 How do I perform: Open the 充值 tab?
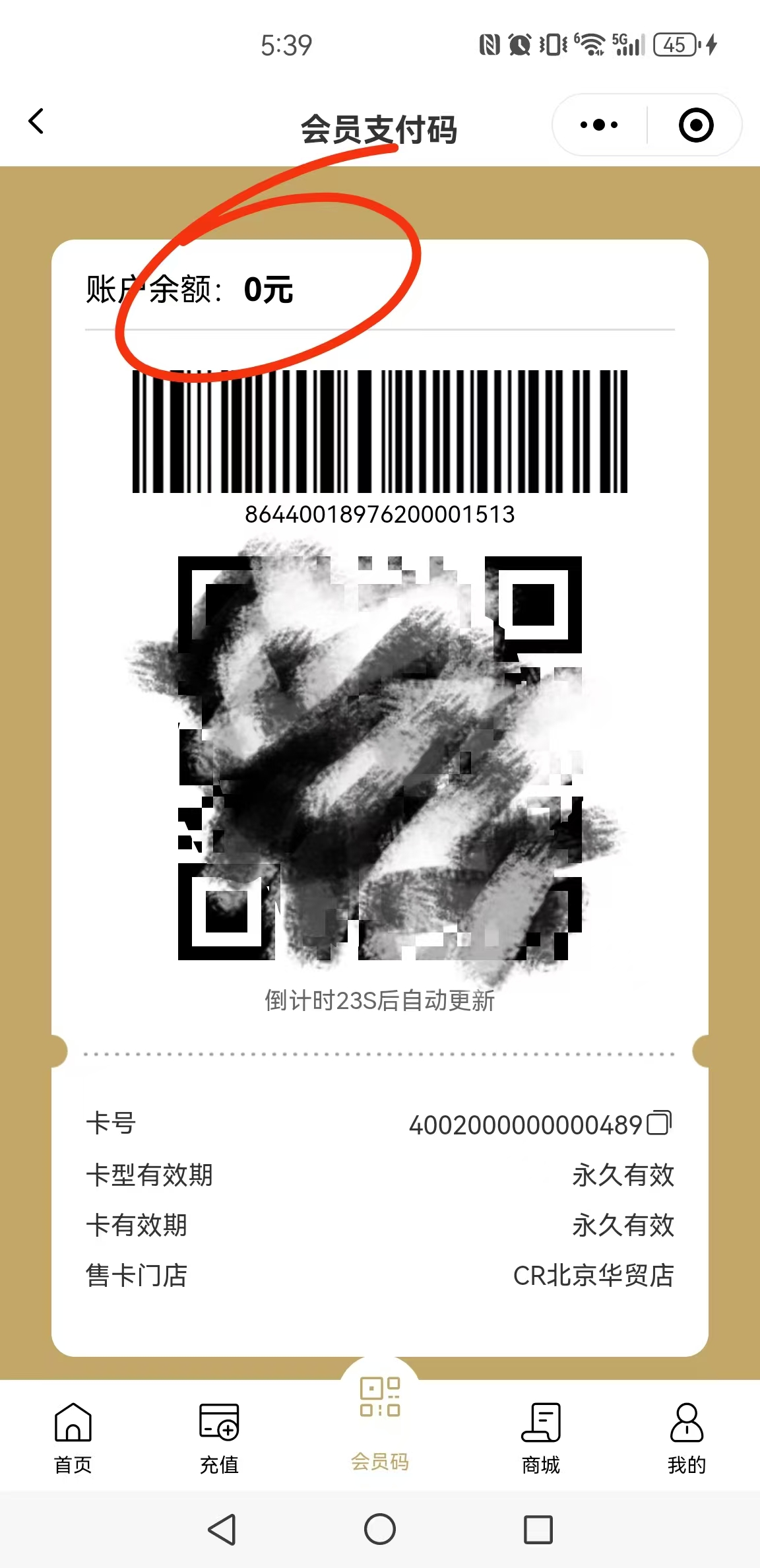(219, 1439)
